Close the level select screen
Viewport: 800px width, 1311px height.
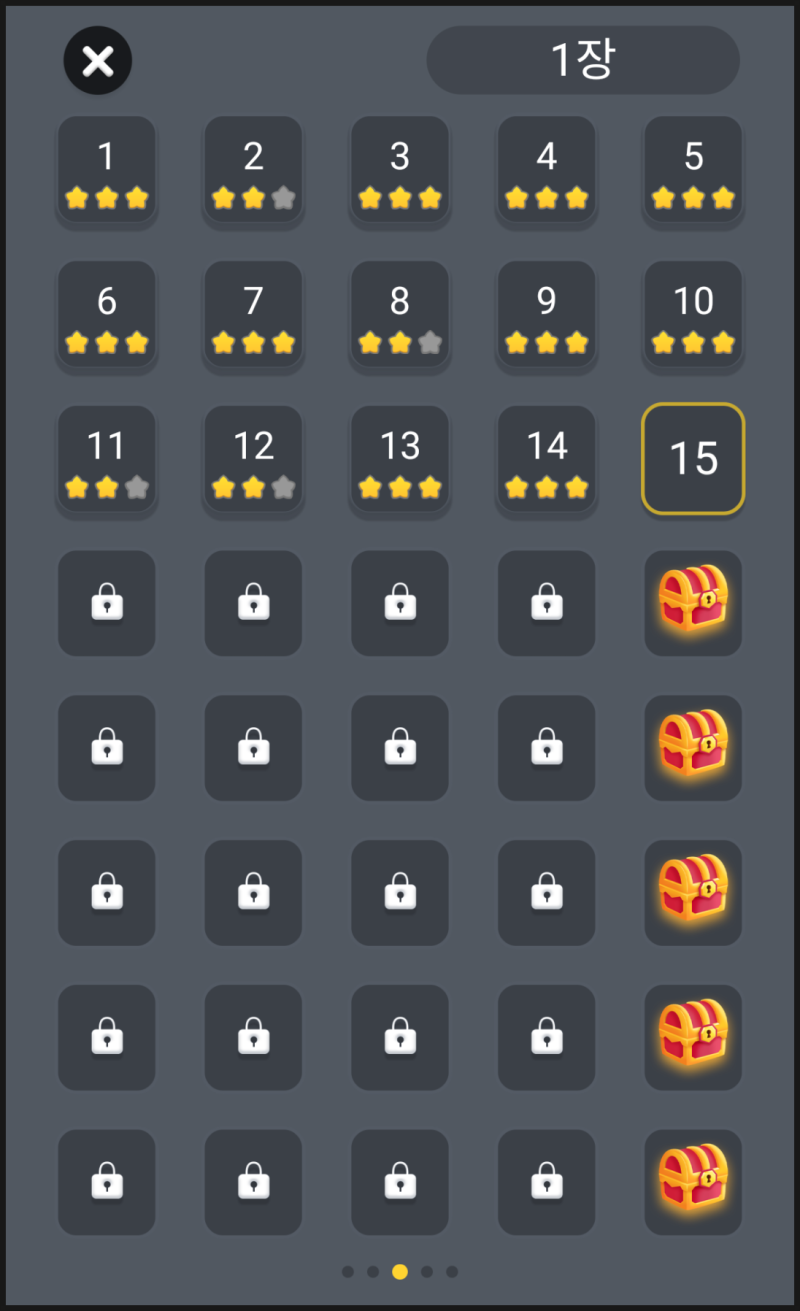98,61
